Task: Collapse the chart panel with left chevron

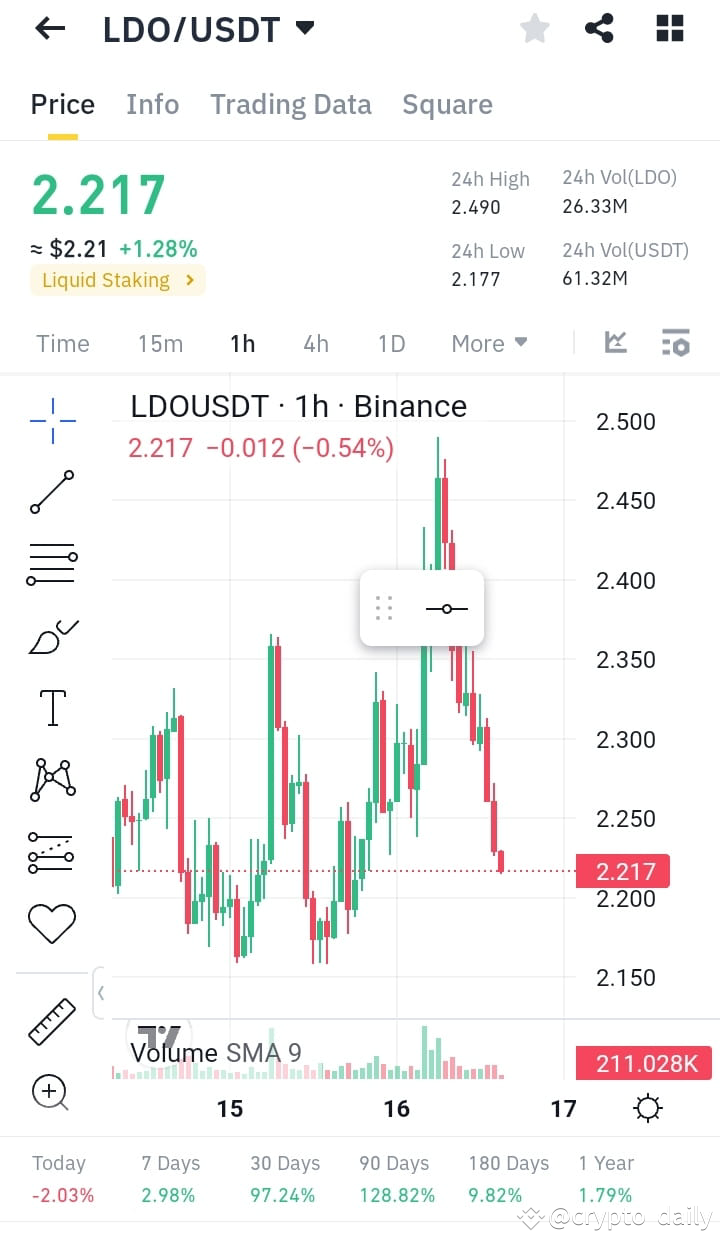Action: (x=101, y=992)
